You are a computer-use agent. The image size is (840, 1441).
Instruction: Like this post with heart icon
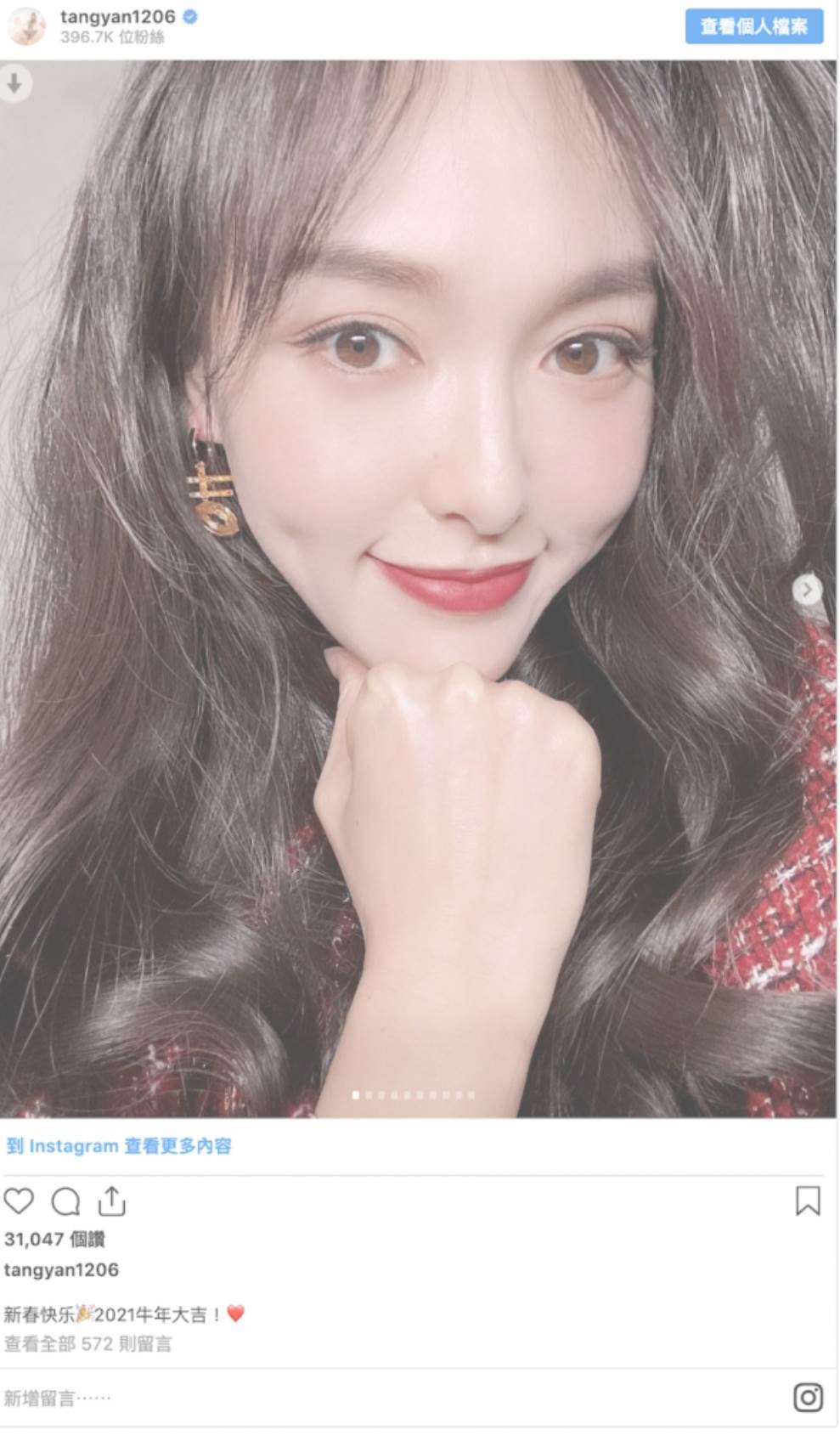point(19,1201)
